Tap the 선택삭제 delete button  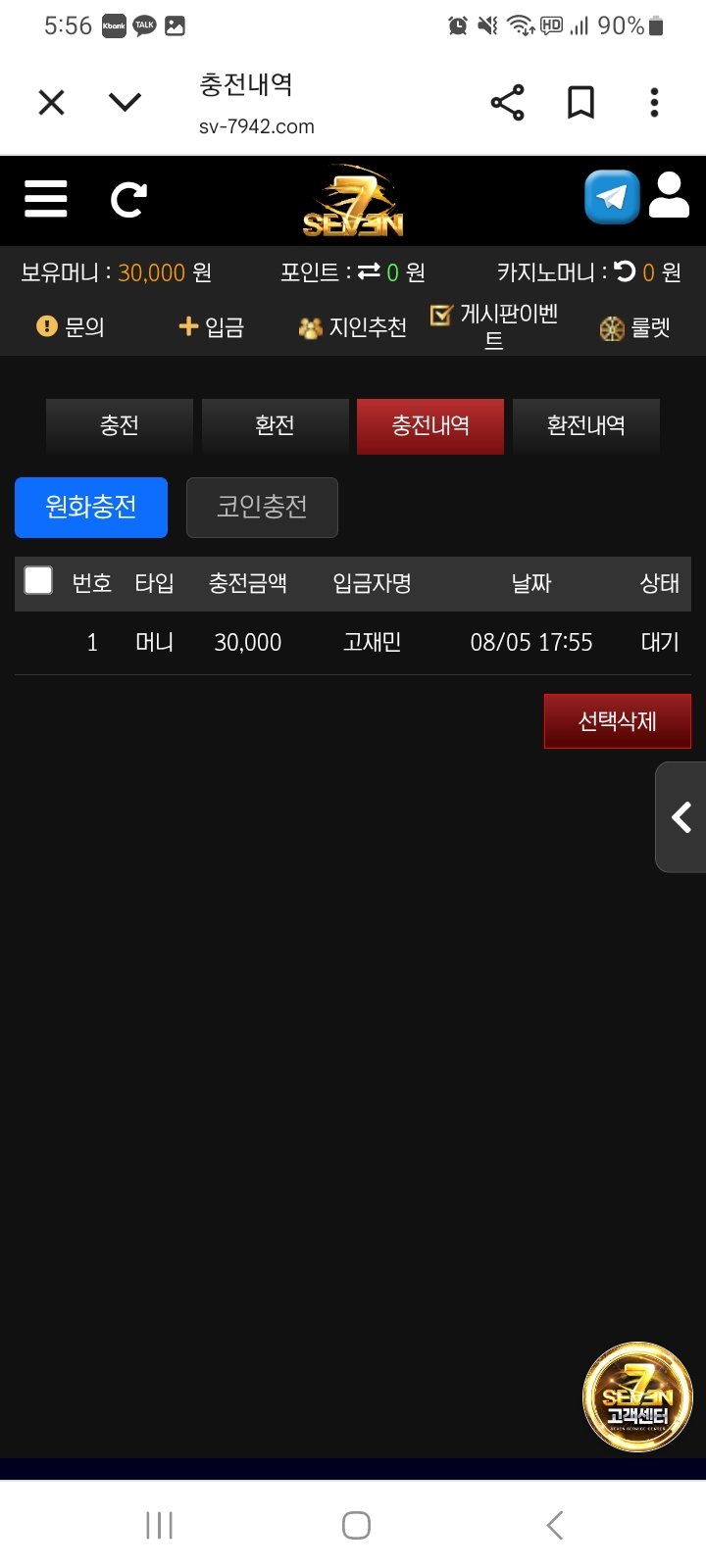pyautogui.click(x=617, y=721)
